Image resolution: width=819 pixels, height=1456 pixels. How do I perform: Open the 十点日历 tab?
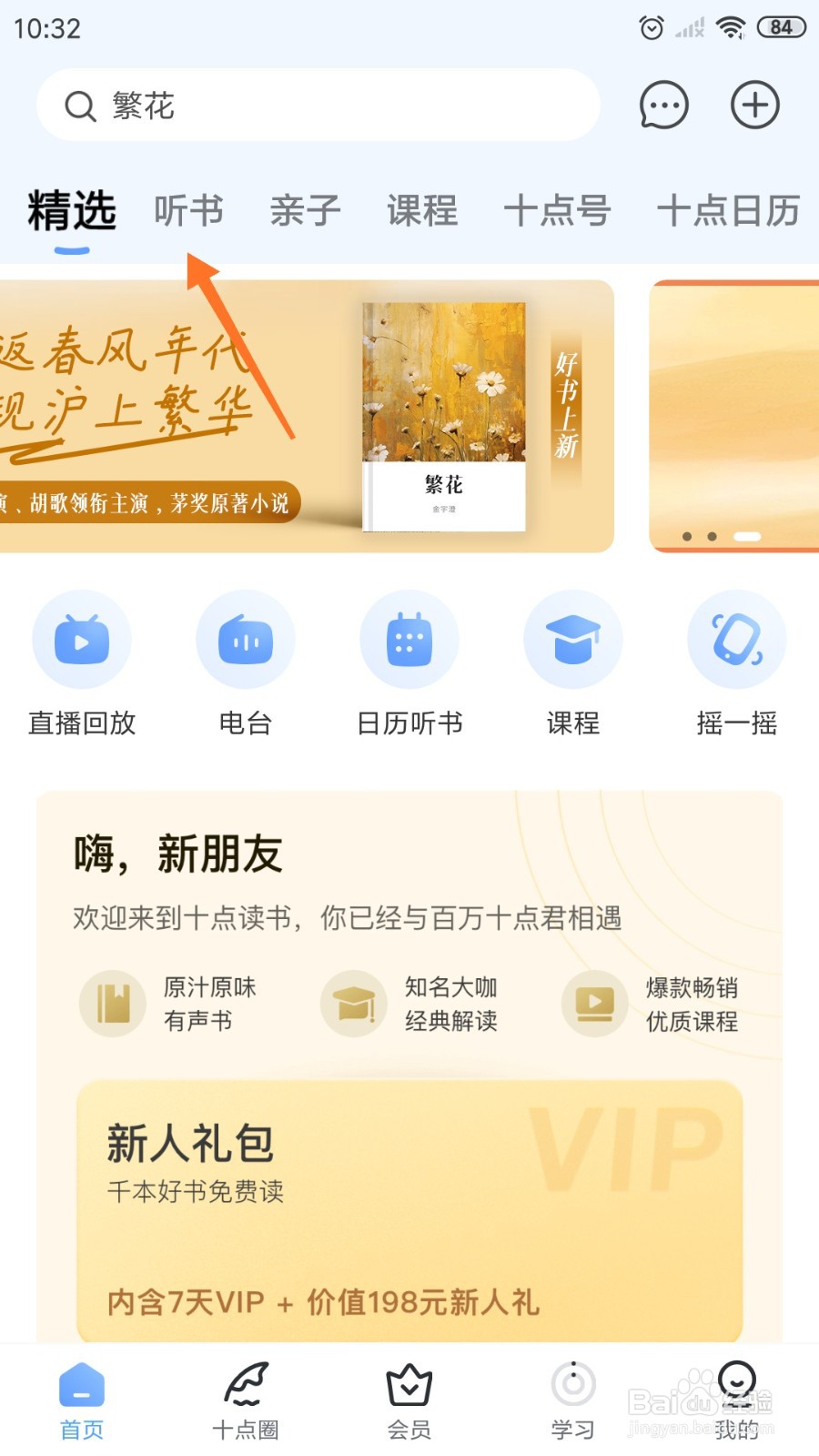click(x=729, y=211)
